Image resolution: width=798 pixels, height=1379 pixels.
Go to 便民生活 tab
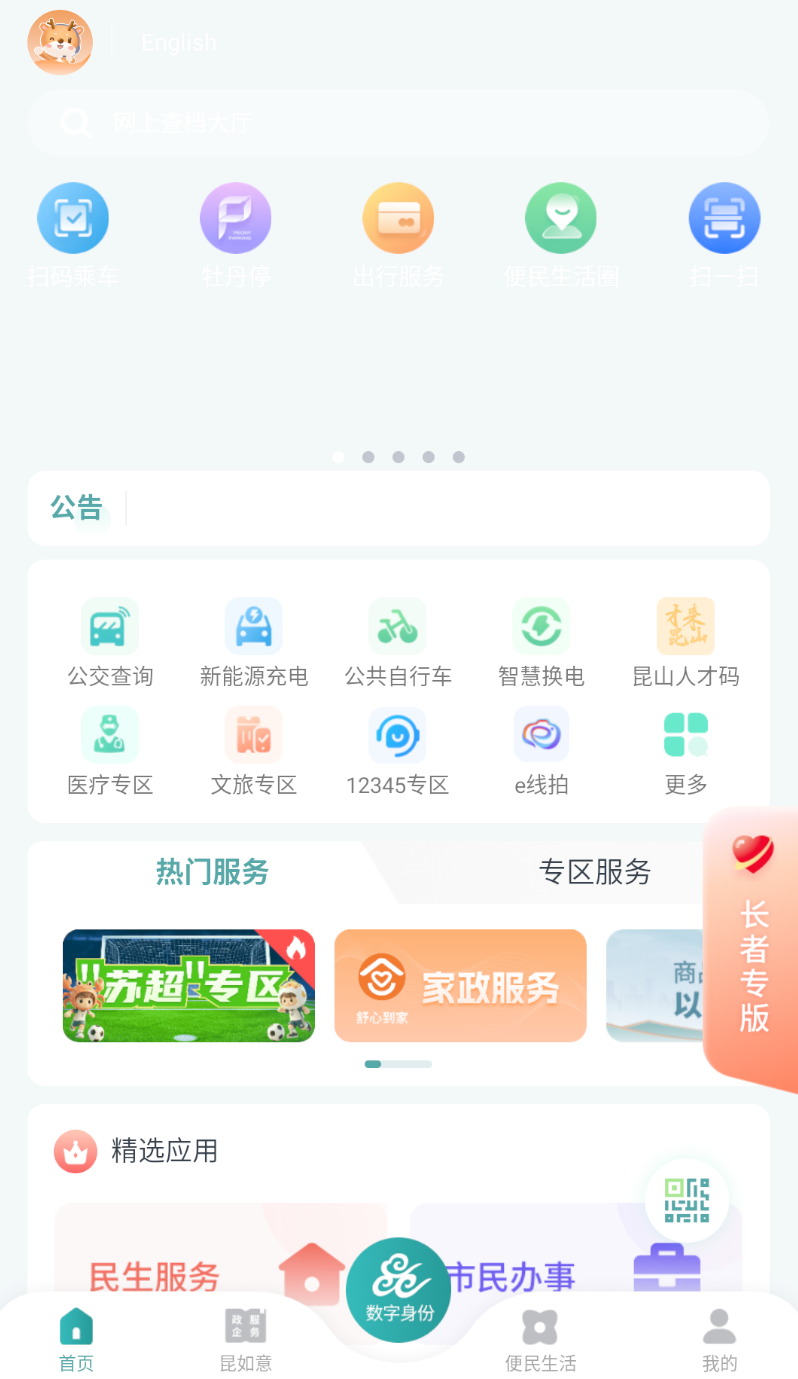click(x=540, y=1340)
